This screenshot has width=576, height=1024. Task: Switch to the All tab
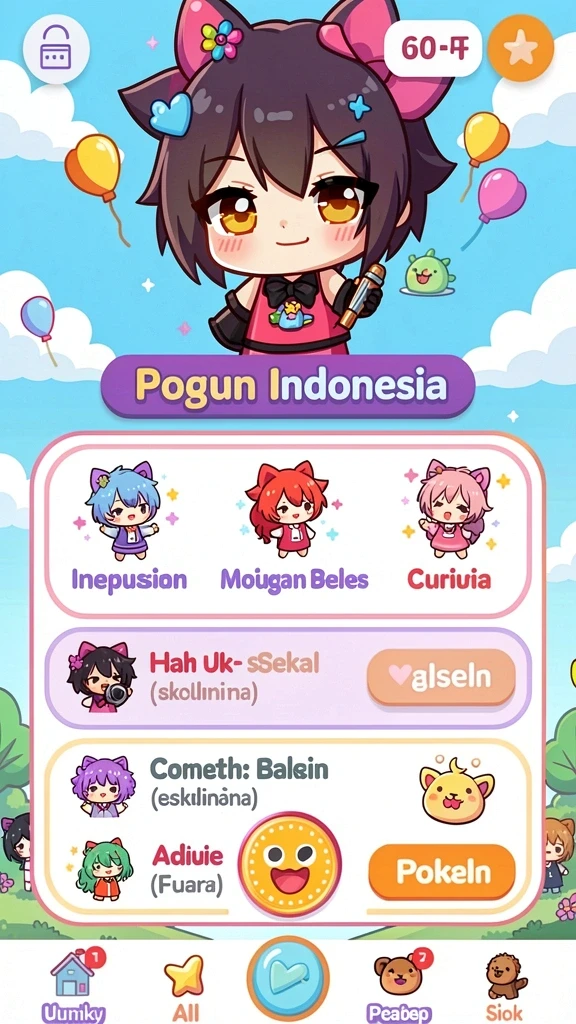185,986
